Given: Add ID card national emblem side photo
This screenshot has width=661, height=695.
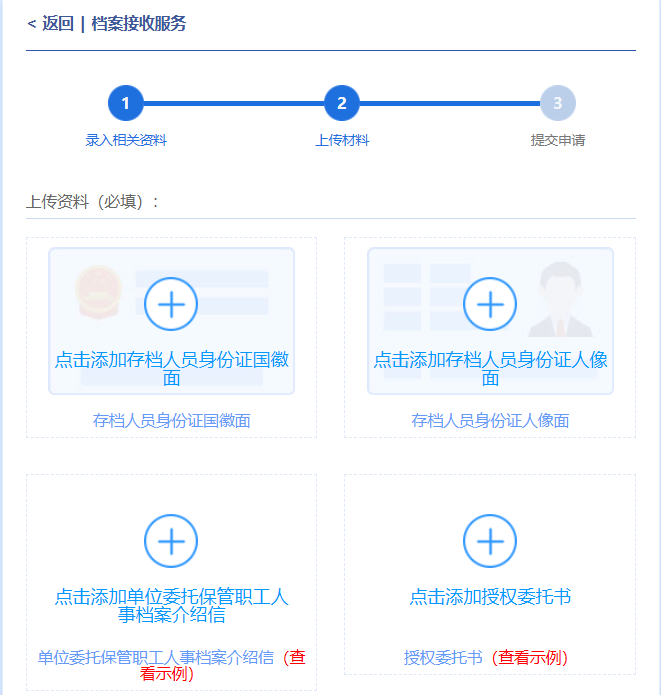Looking at the screenshot, I should click(171, 304).
